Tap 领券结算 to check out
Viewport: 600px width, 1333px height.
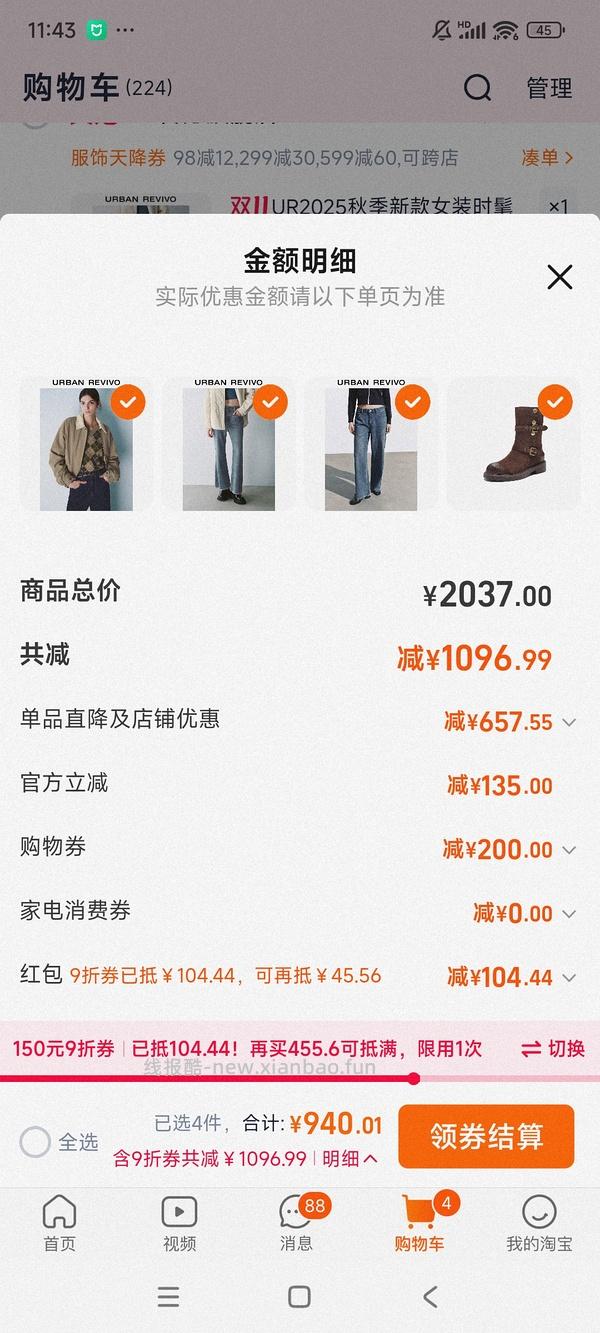click(x=486, y=1137)
